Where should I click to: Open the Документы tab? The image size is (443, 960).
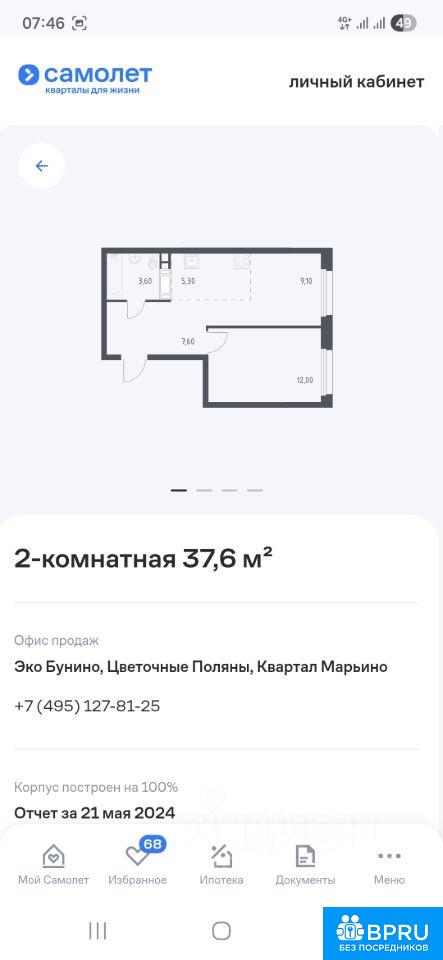[x=305, y=865]
